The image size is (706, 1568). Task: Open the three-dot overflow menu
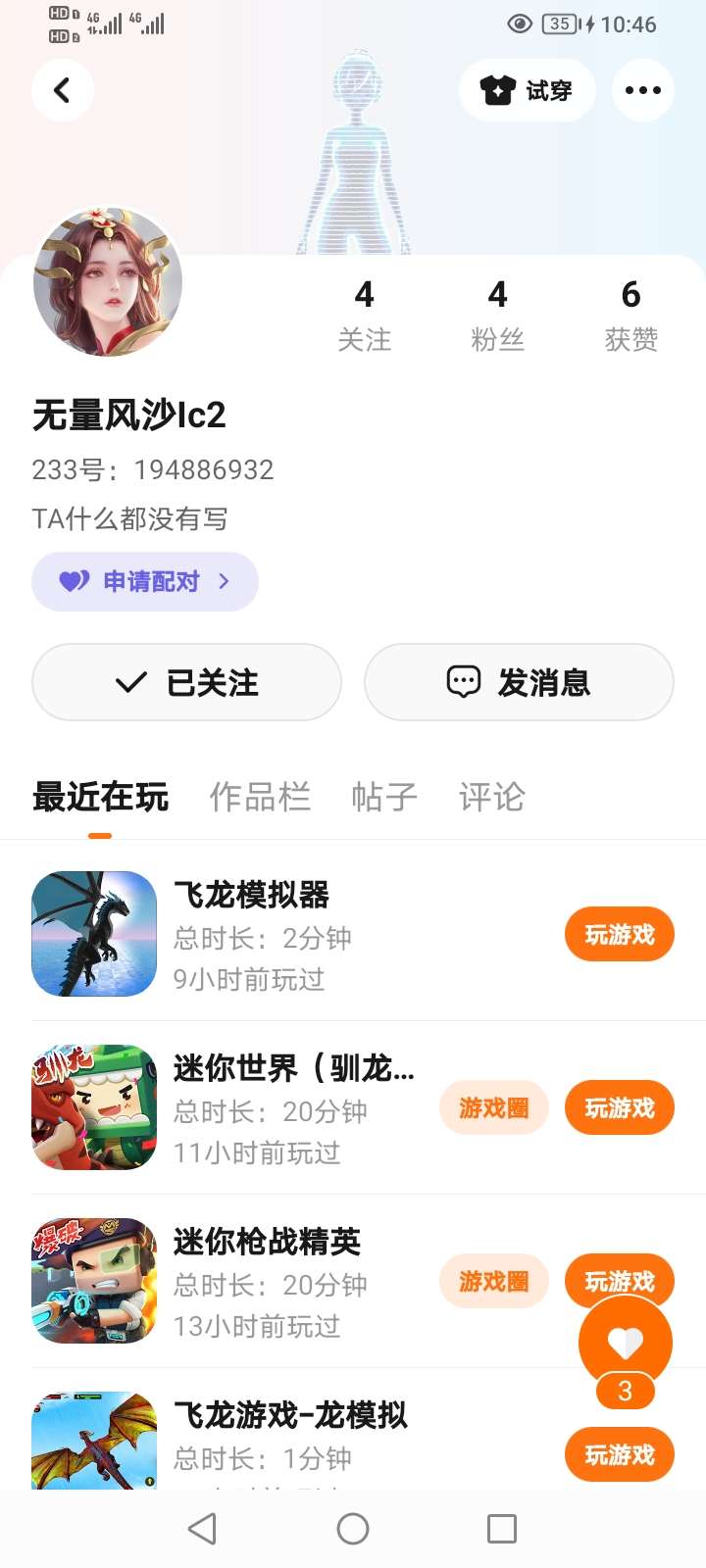[642, 90]
